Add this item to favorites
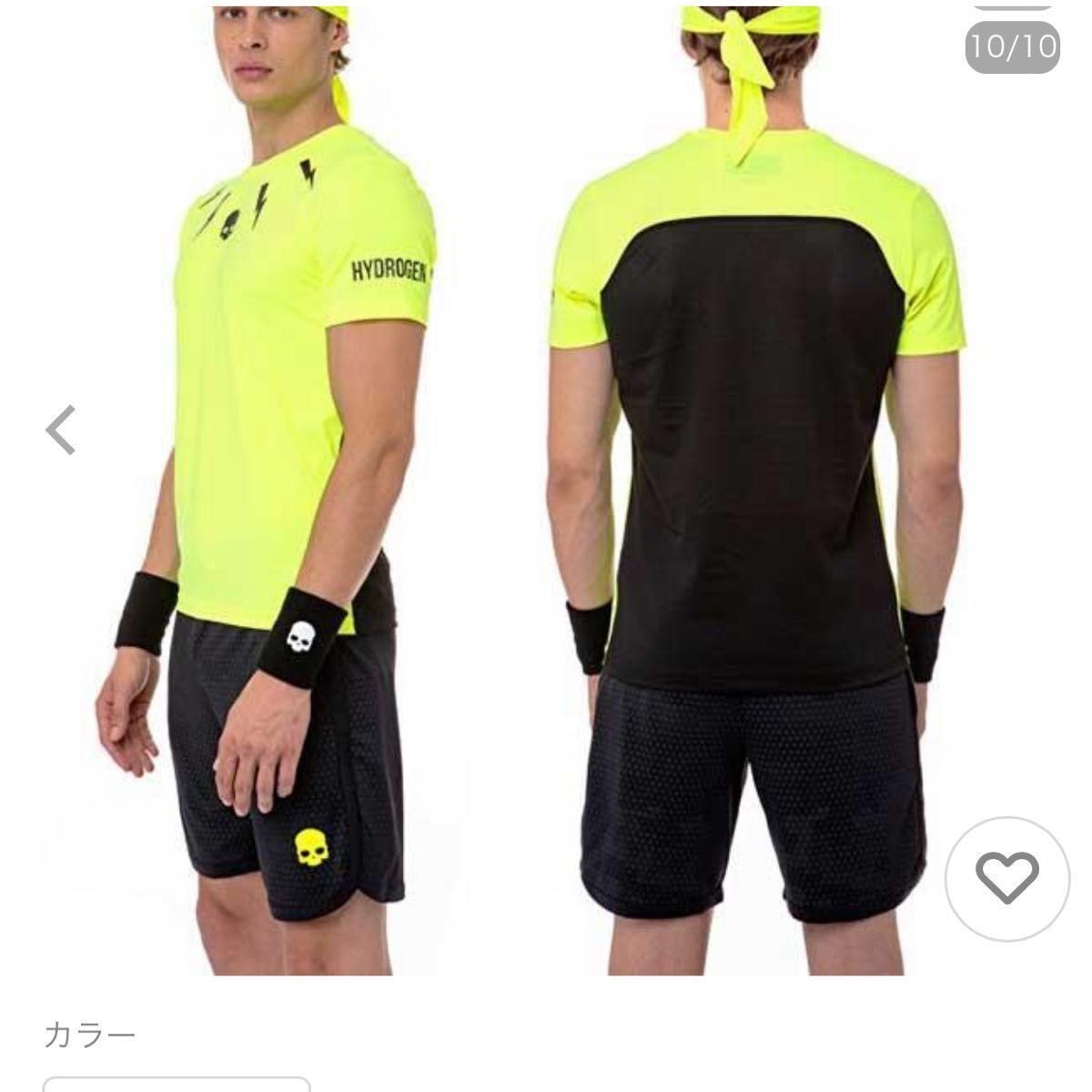1092x1092 pixels. [1006, 878]
